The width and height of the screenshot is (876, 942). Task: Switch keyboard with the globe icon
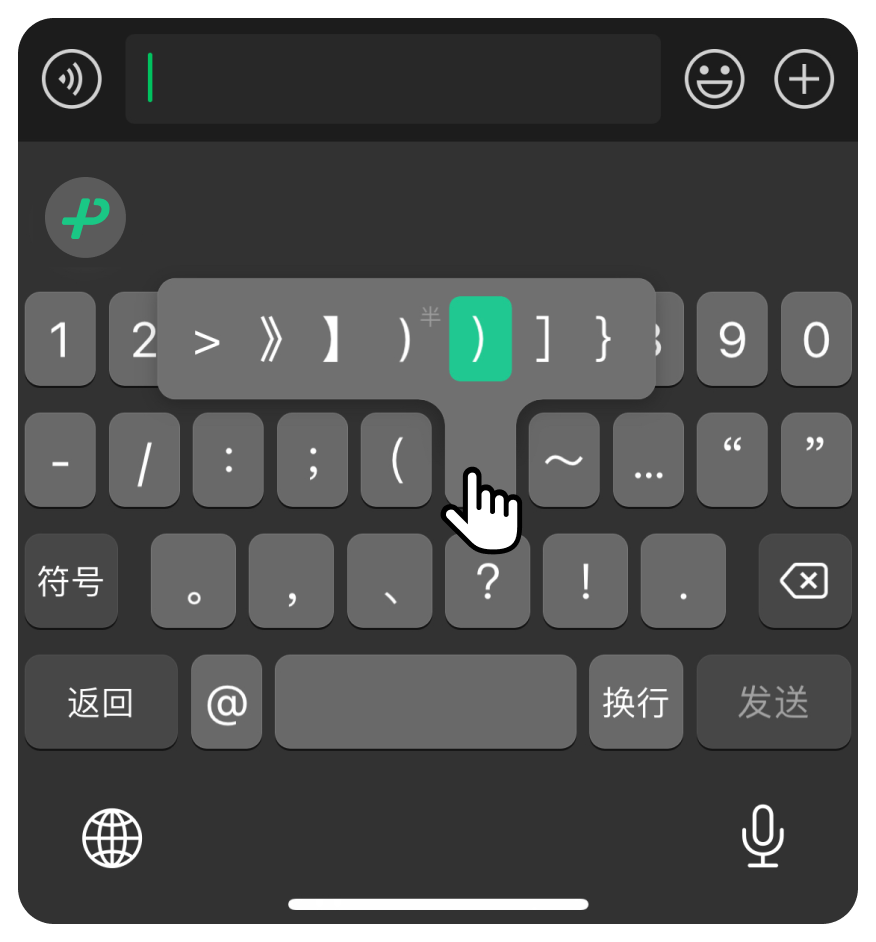pyautogui.click(x=112, y=838)
